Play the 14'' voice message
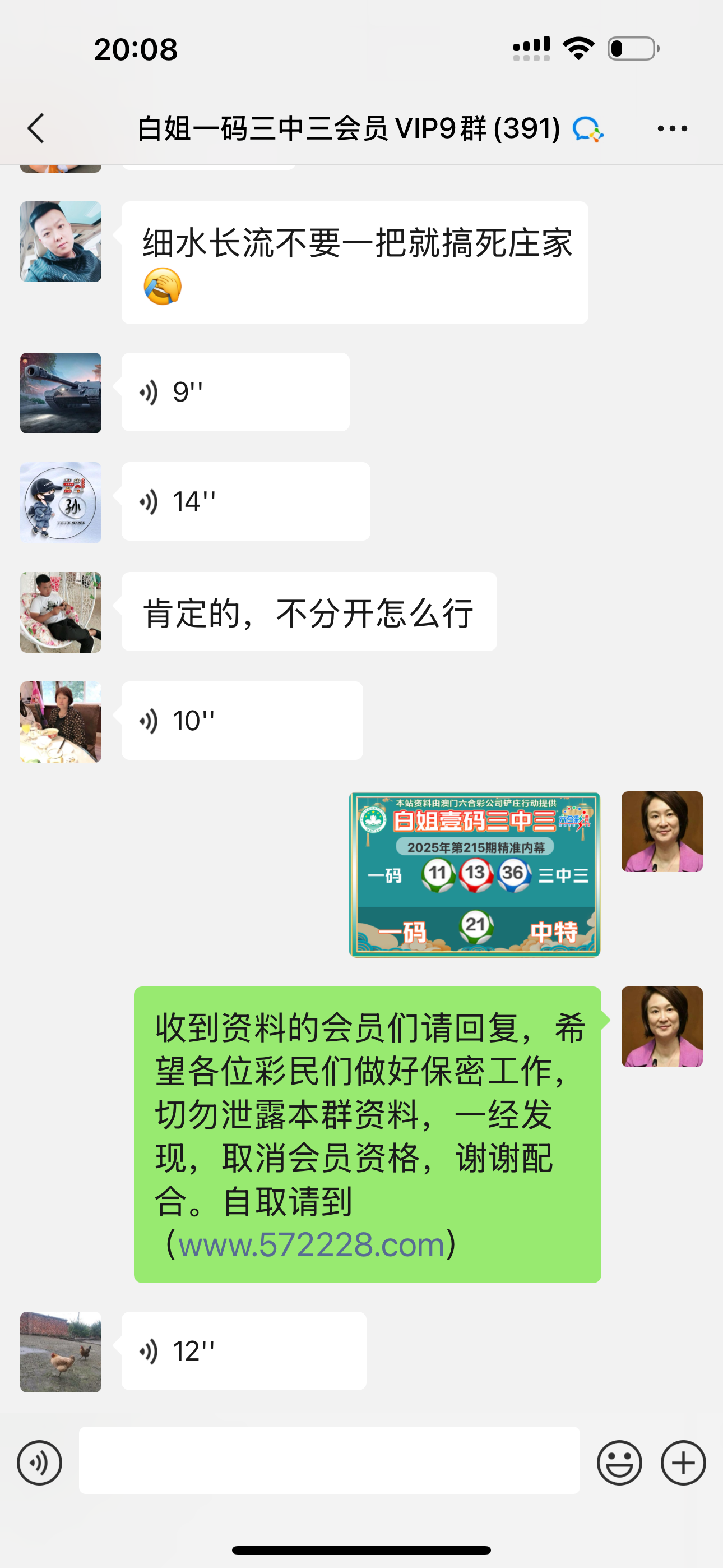This screenshot has width=723, height=1568. click(245, 501)
